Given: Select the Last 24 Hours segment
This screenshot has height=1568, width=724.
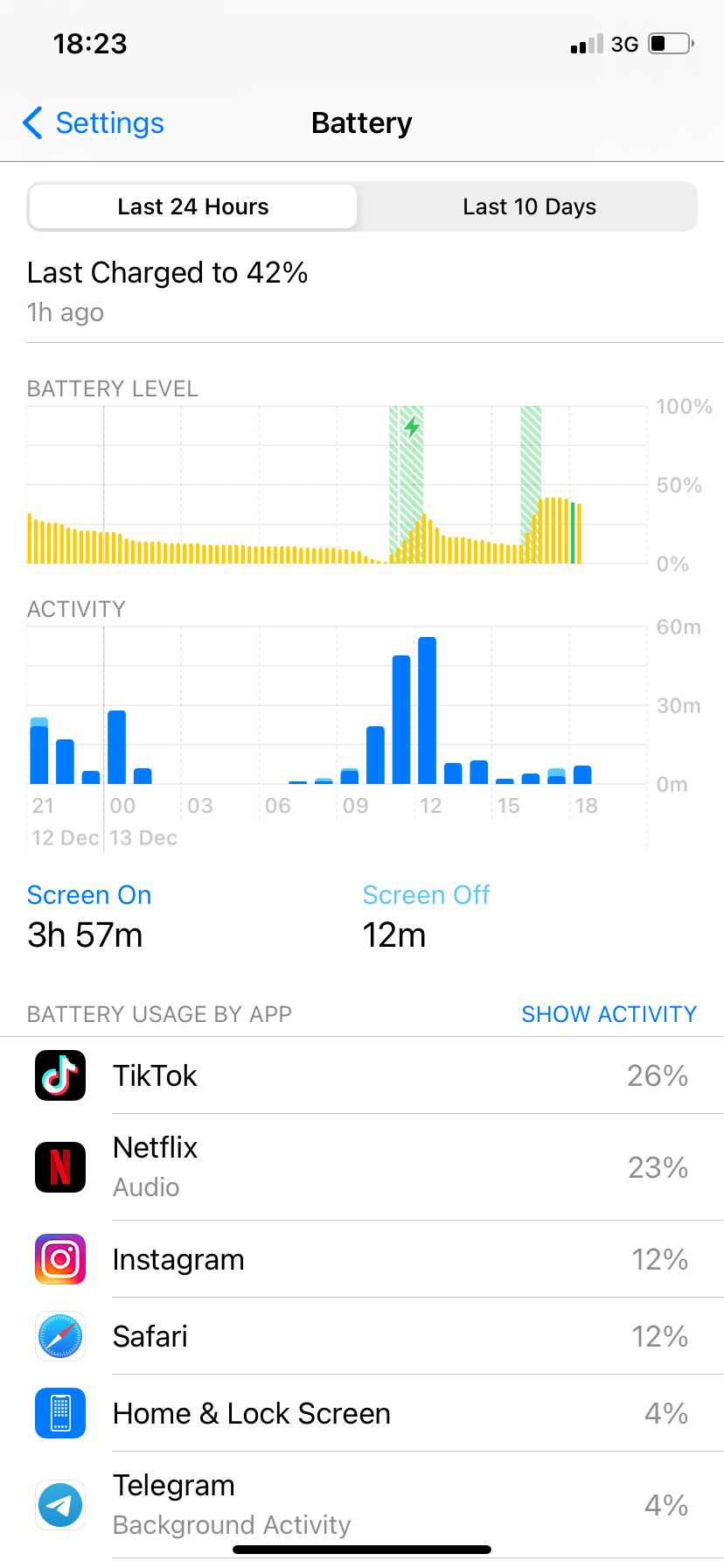Looking at the screenshot, I should pyautogui.click(x=193, y=207).
